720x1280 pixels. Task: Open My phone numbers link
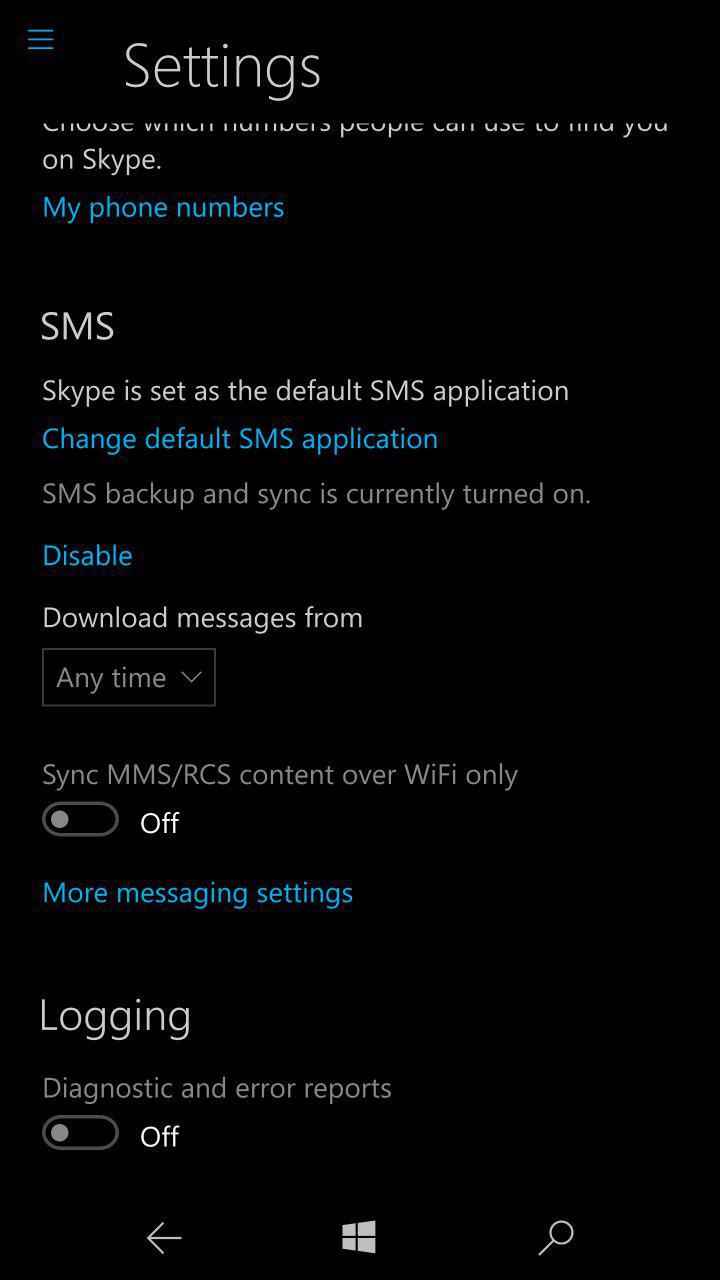tap(163, 207)
